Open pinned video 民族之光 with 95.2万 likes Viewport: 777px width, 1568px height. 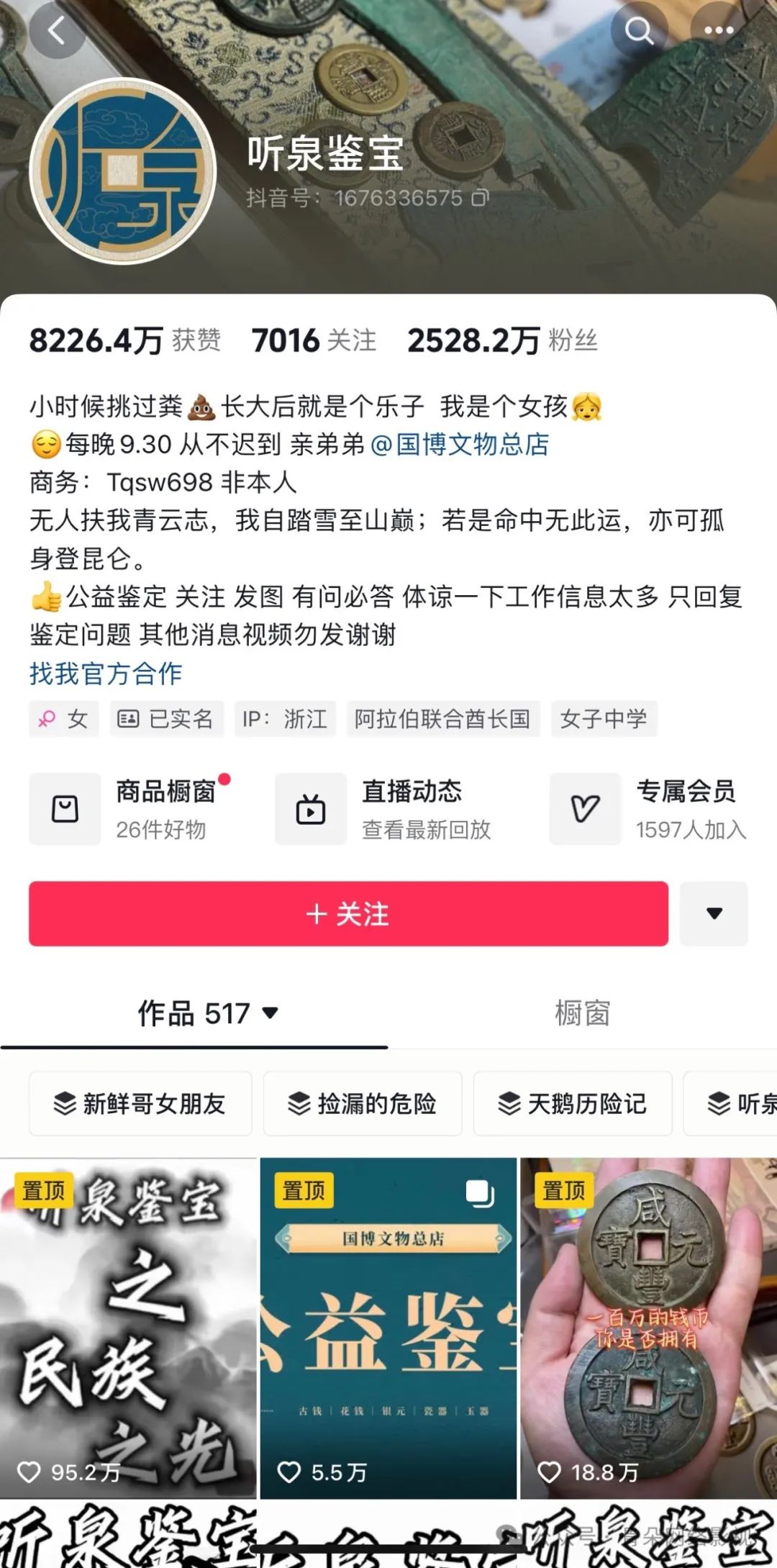tap(128, 1327)
